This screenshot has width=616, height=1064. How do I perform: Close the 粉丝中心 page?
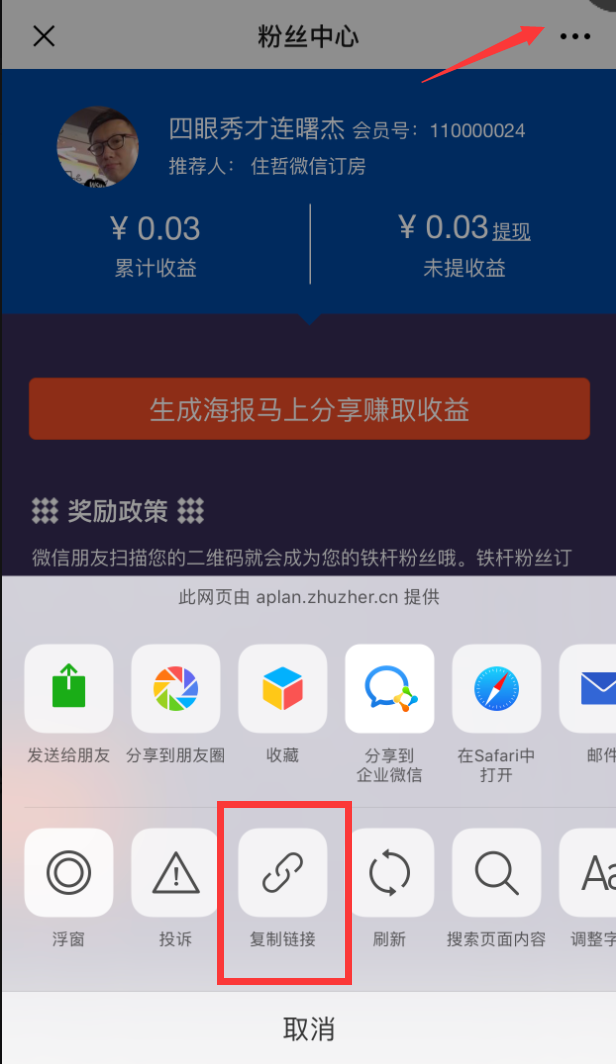tap(44, 37)
